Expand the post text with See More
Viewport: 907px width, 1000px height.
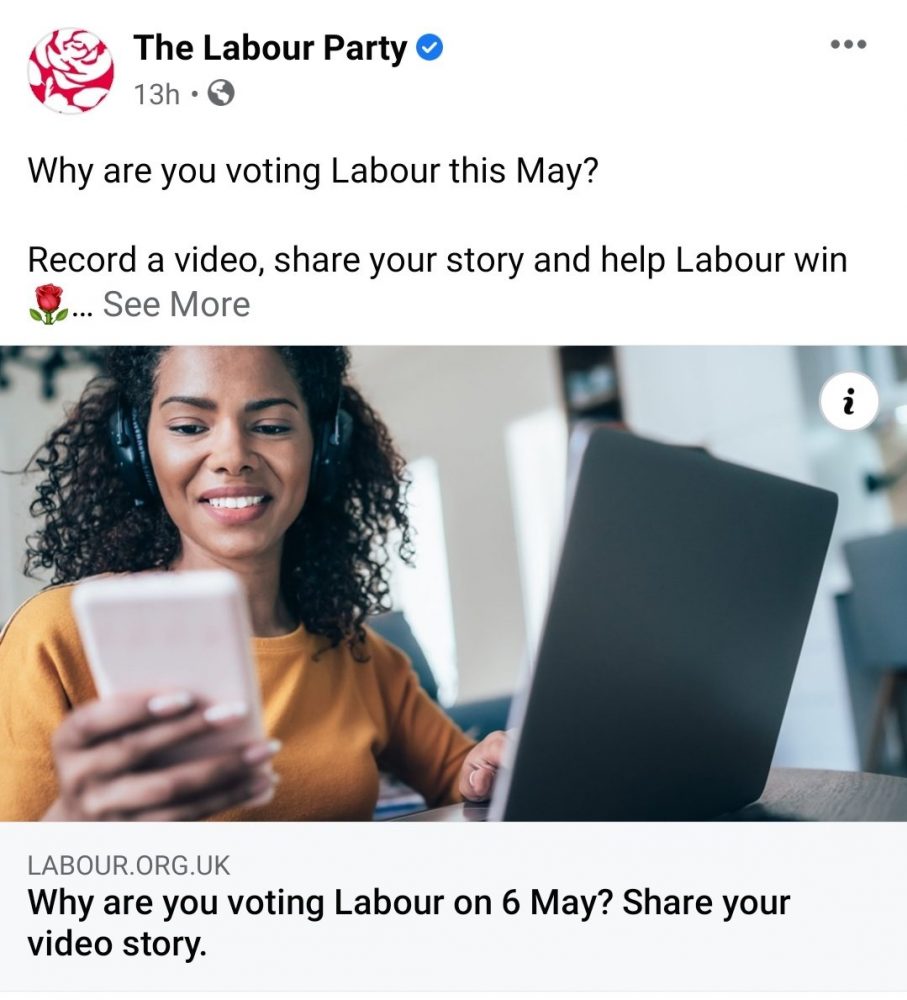(x=176, y=304)
